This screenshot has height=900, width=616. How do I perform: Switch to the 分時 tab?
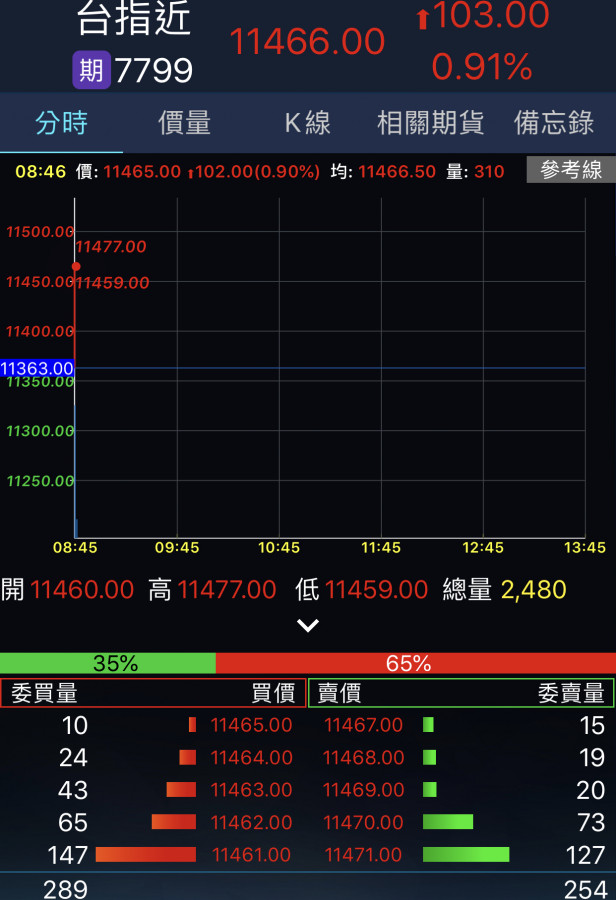62,123
